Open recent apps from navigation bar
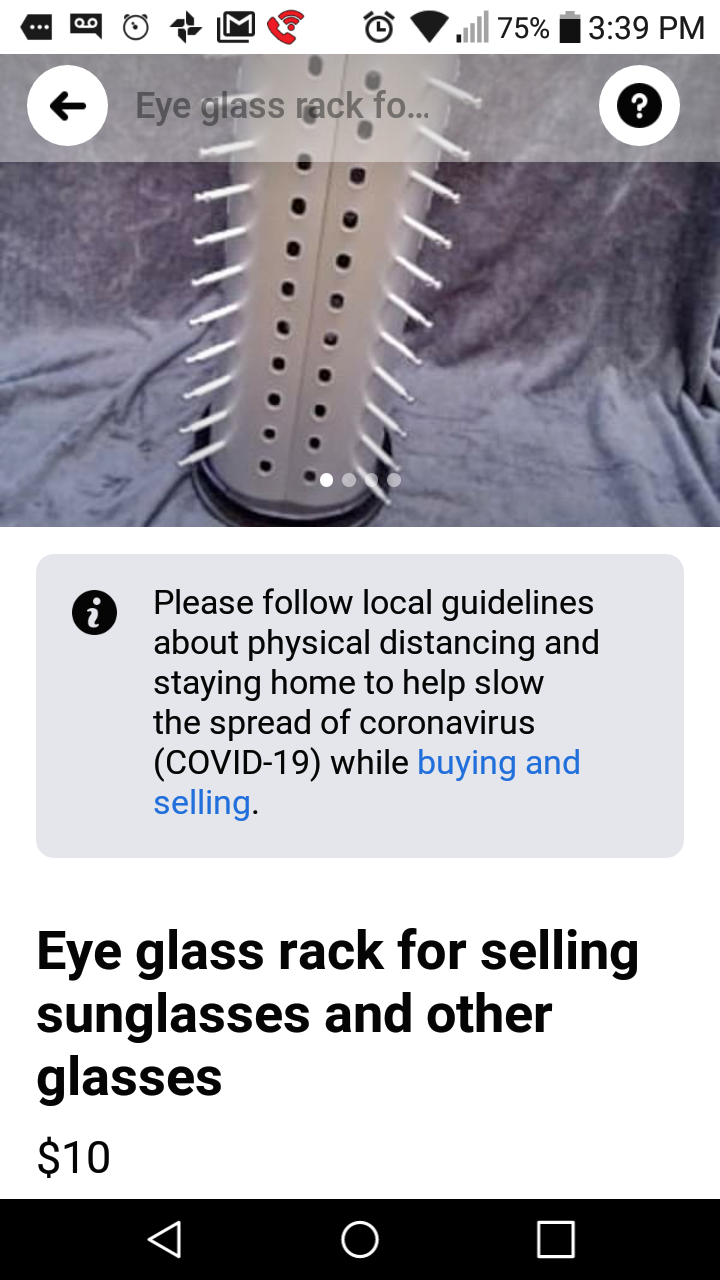 [x=556, y=1239]
